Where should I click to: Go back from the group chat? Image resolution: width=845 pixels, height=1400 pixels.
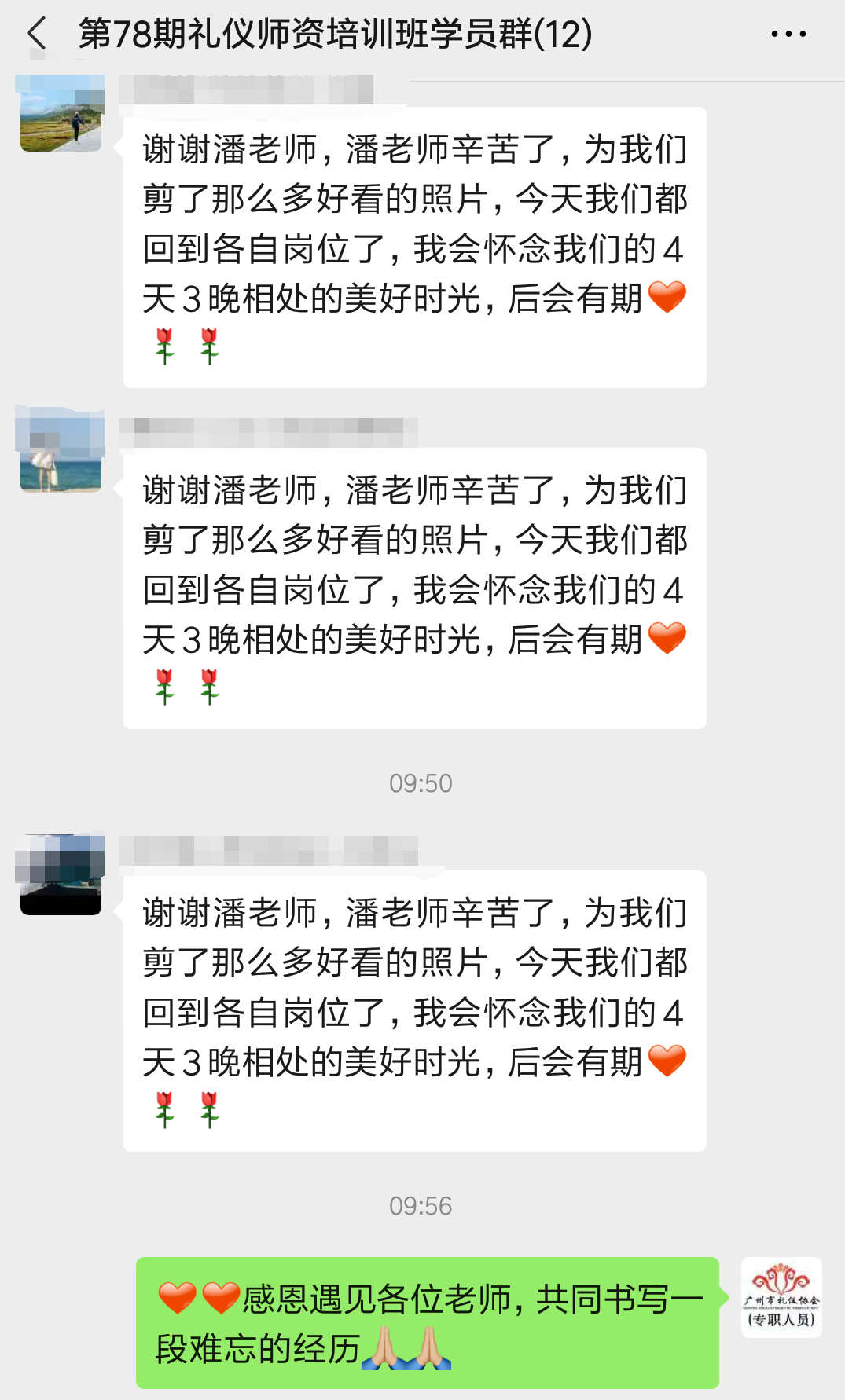coord(36,35)
